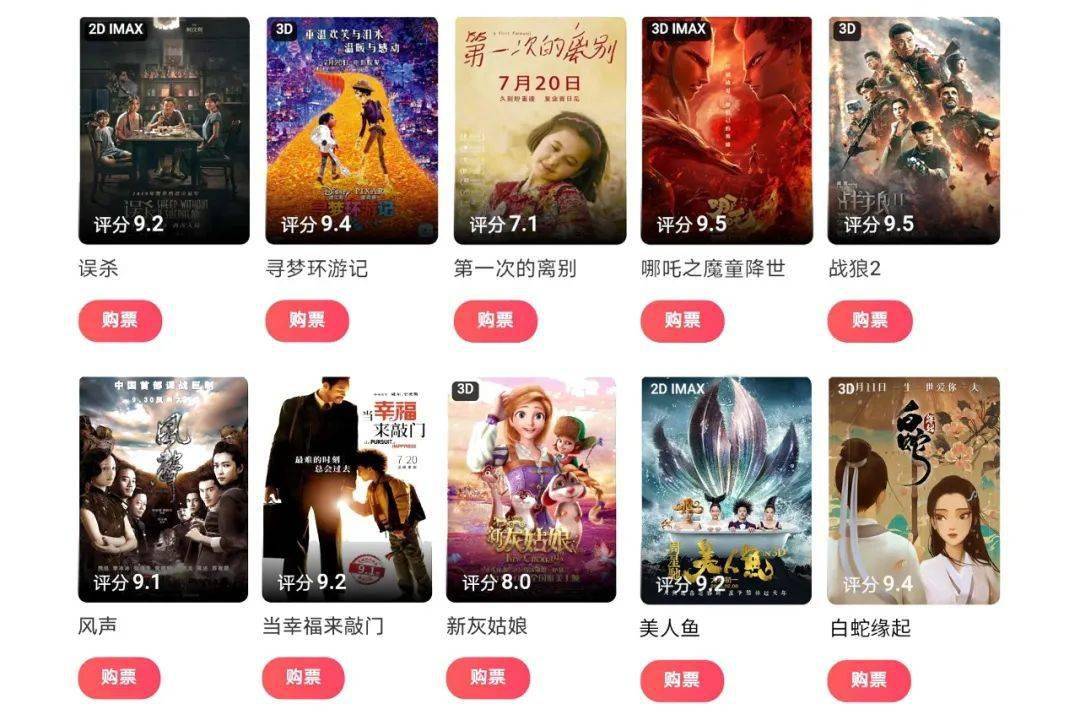The image size is (1080, 720).
Task: Open the 寻梦环游记 movie poster
Action: 351,130
